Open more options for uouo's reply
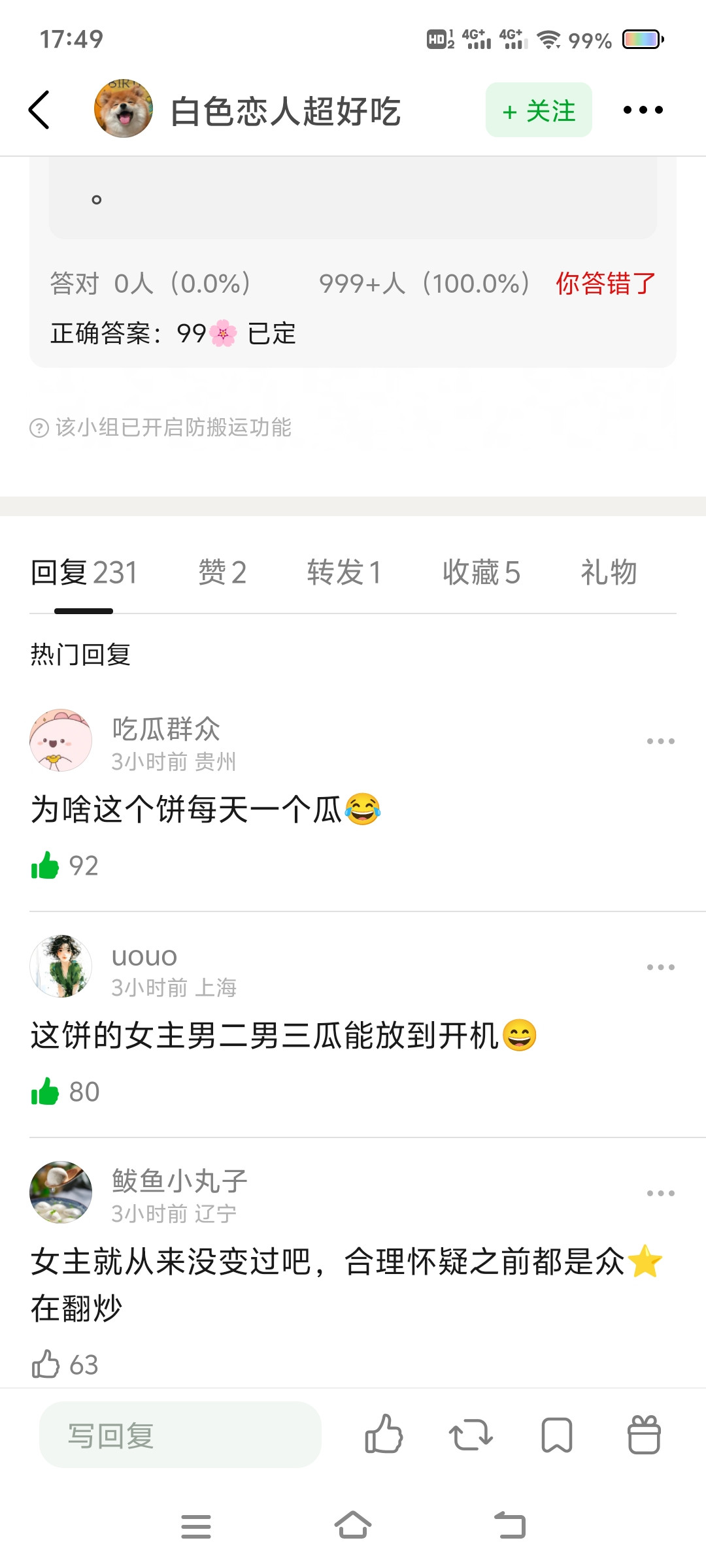The image size is (706, 1568). pyautogui.click(x=660, y=967)
